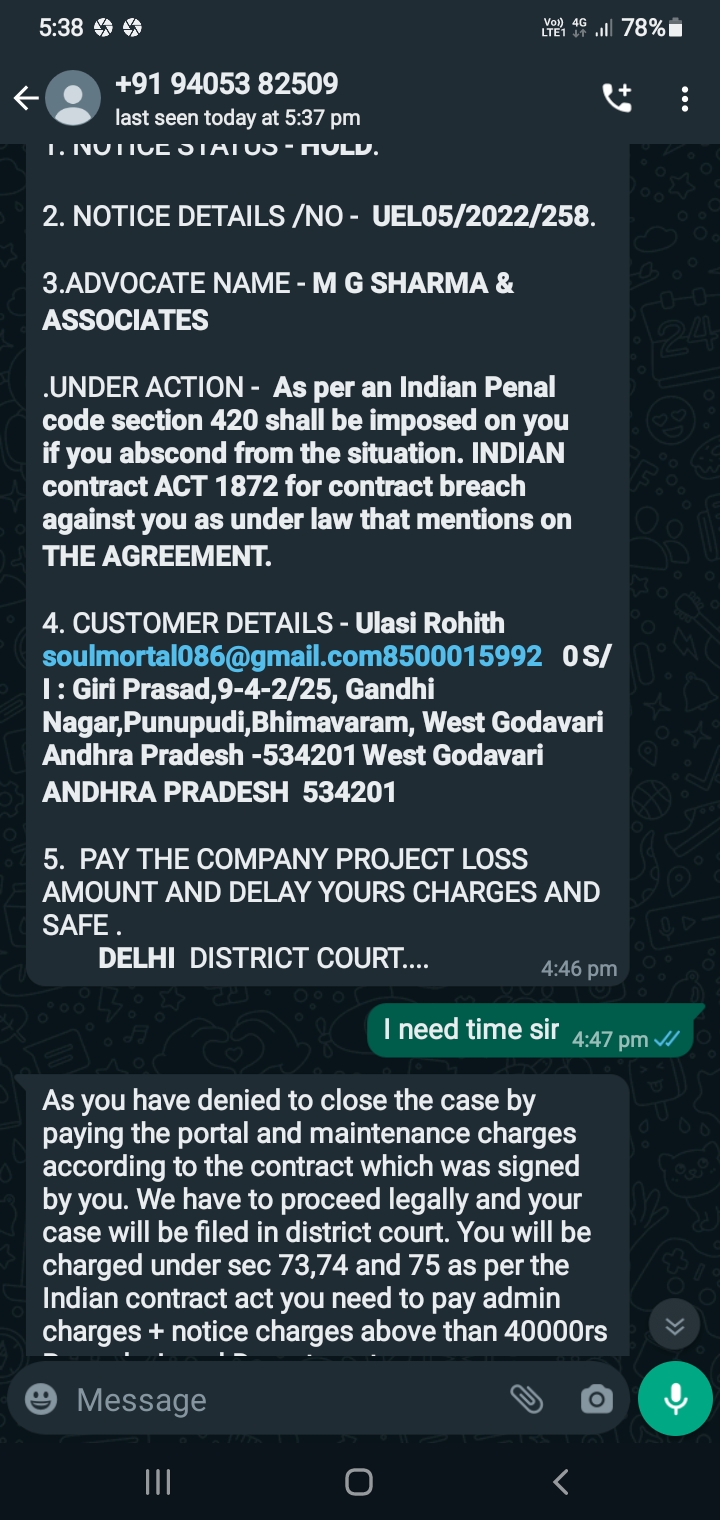Attach a file with the paperclip

coord(526,1399)
